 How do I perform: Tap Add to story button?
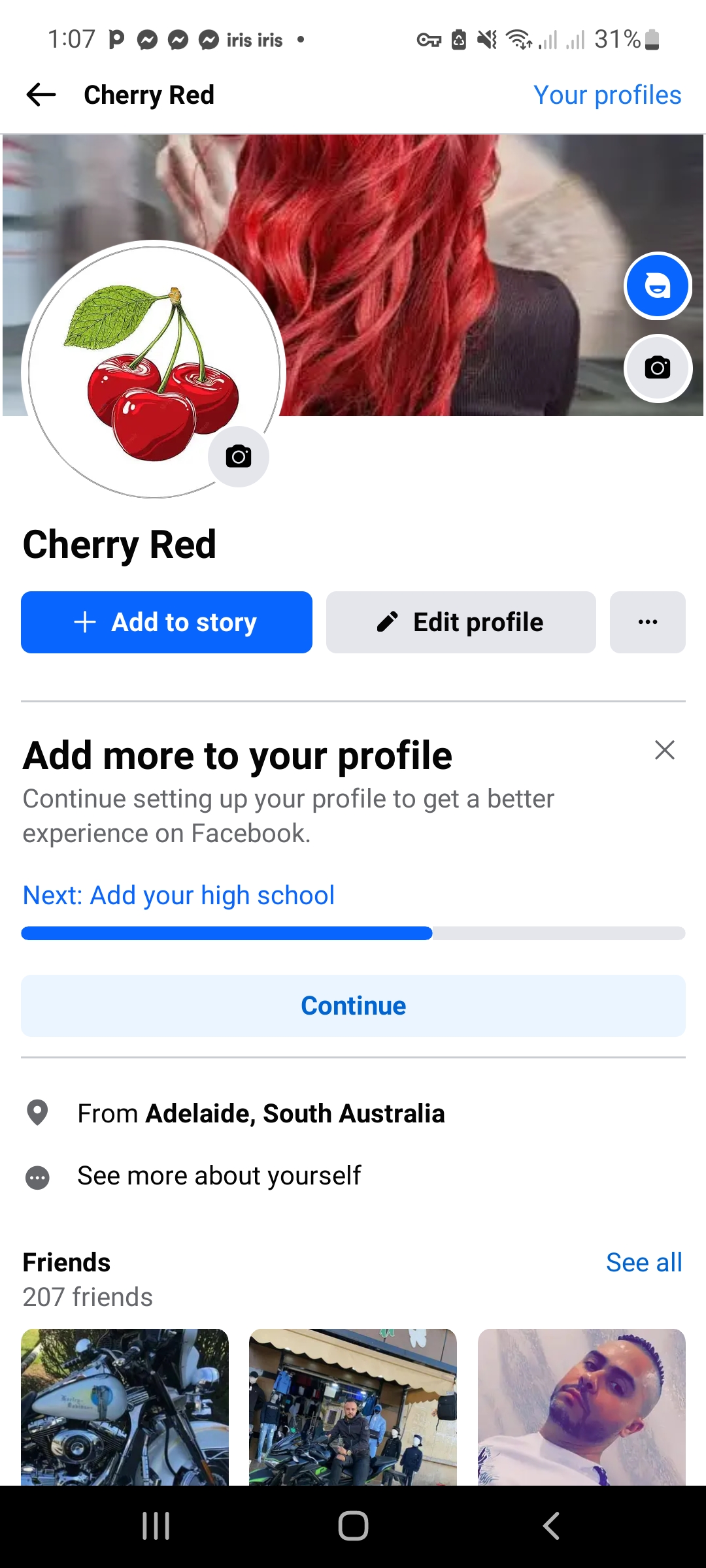[x=167, y=622]
